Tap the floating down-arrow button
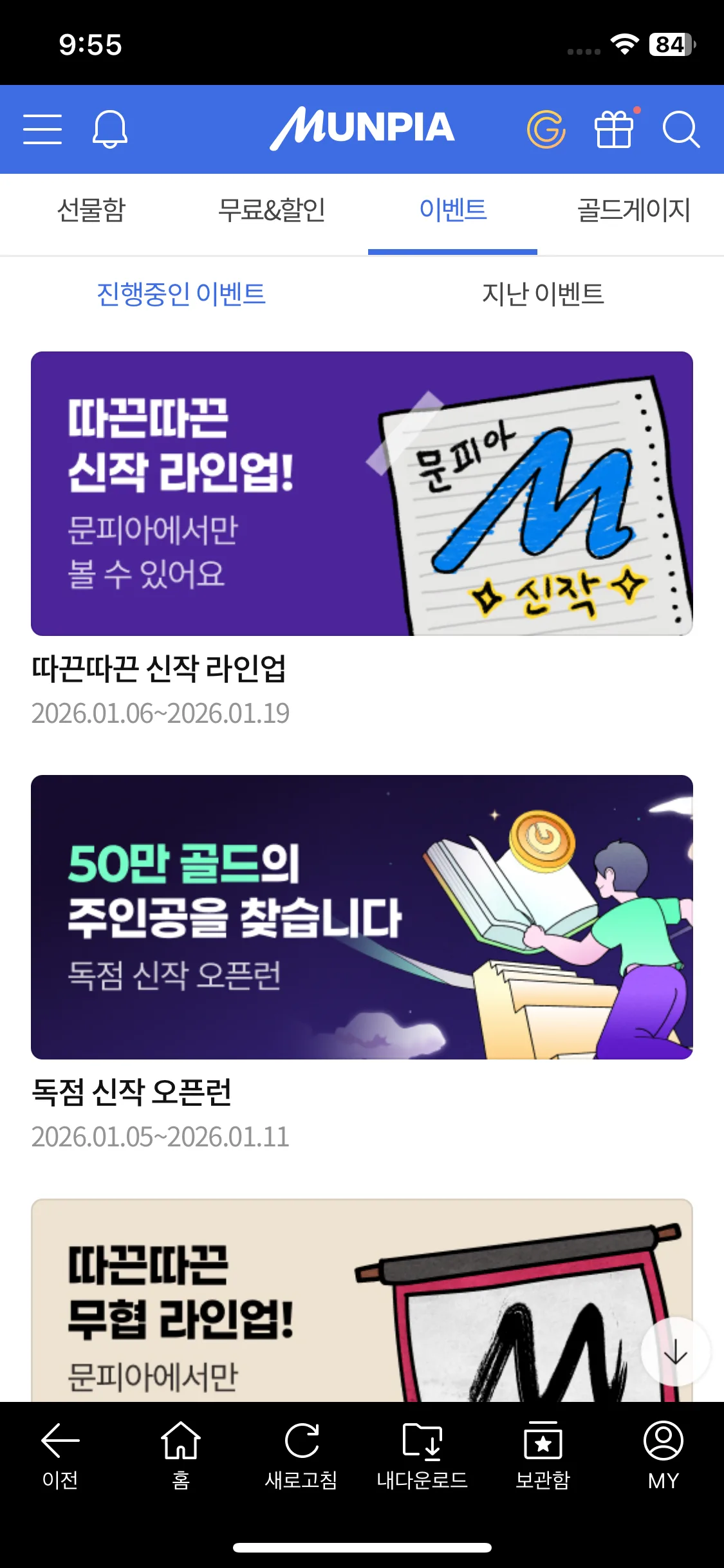 point(676,1352)
